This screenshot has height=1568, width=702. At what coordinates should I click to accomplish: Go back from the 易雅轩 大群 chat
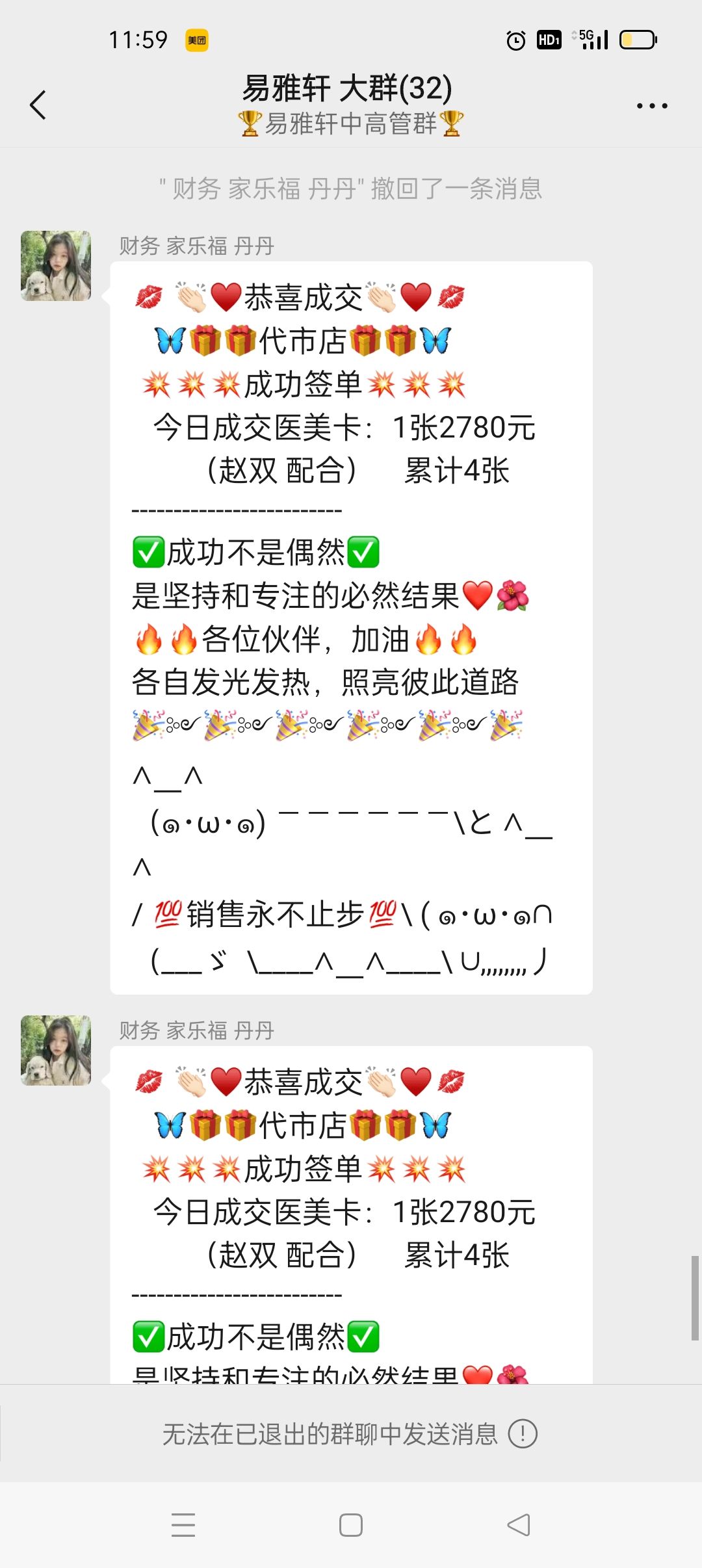pos(38,105)
